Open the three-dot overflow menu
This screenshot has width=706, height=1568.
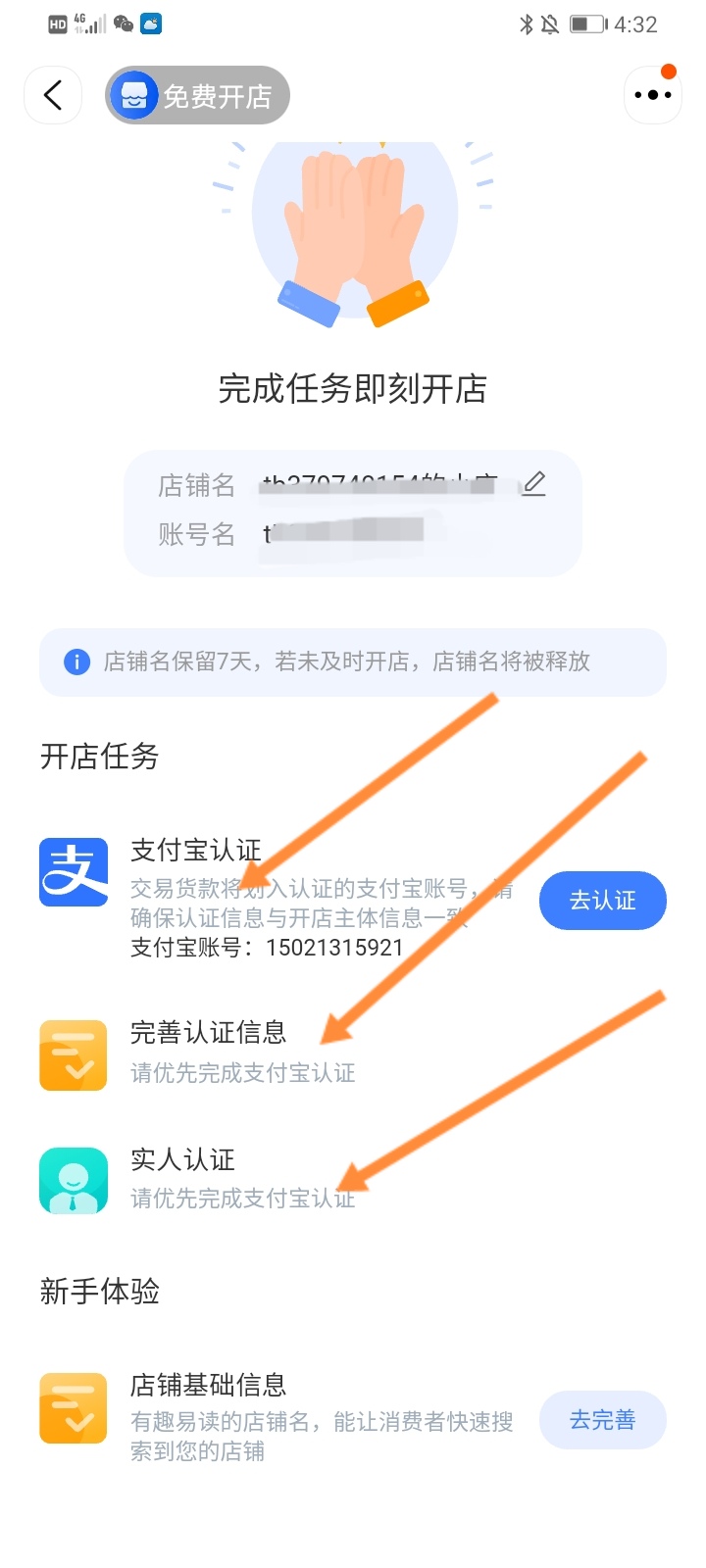pyautogui.click(x=652, y=95)
